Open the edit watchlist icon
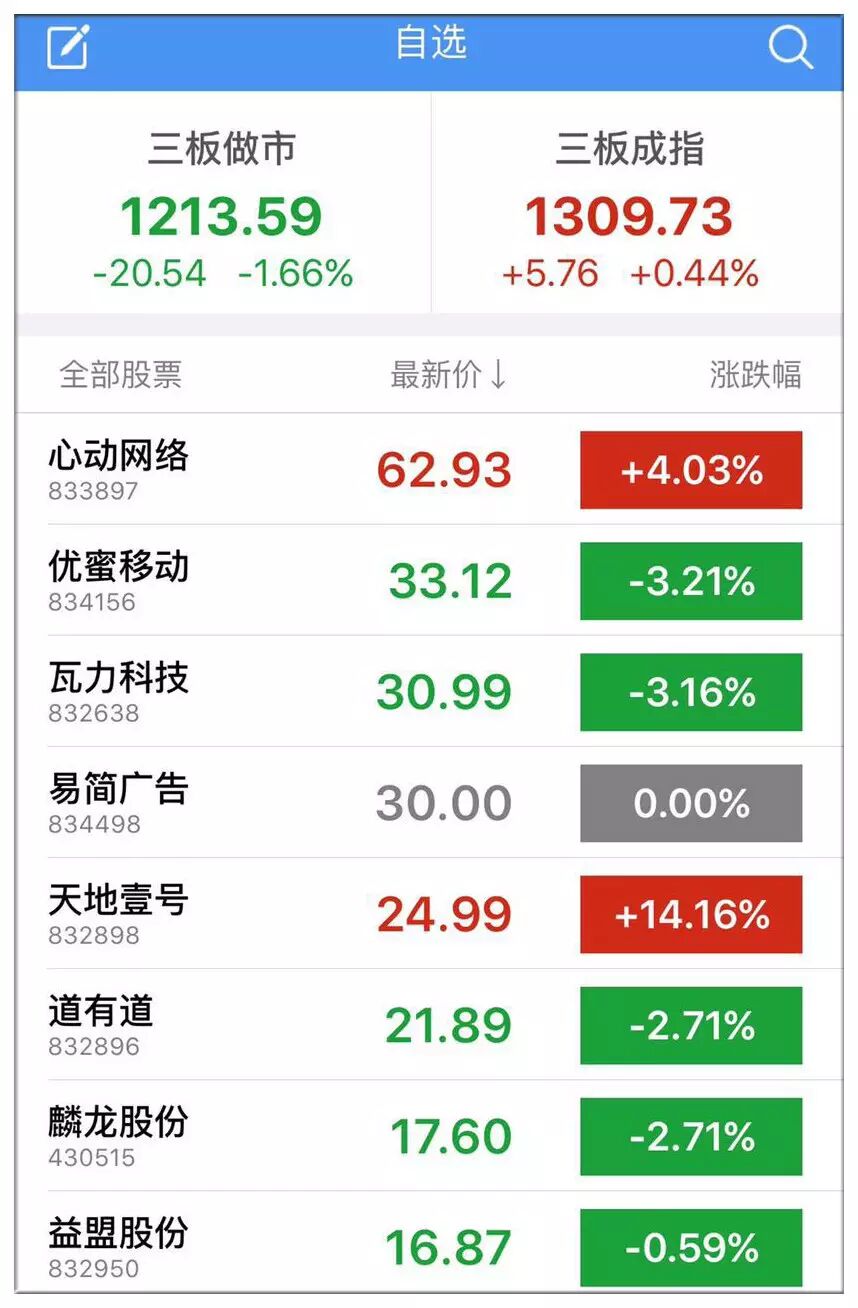The width and height of the screenshot is (858, 1308). point(69,46)
